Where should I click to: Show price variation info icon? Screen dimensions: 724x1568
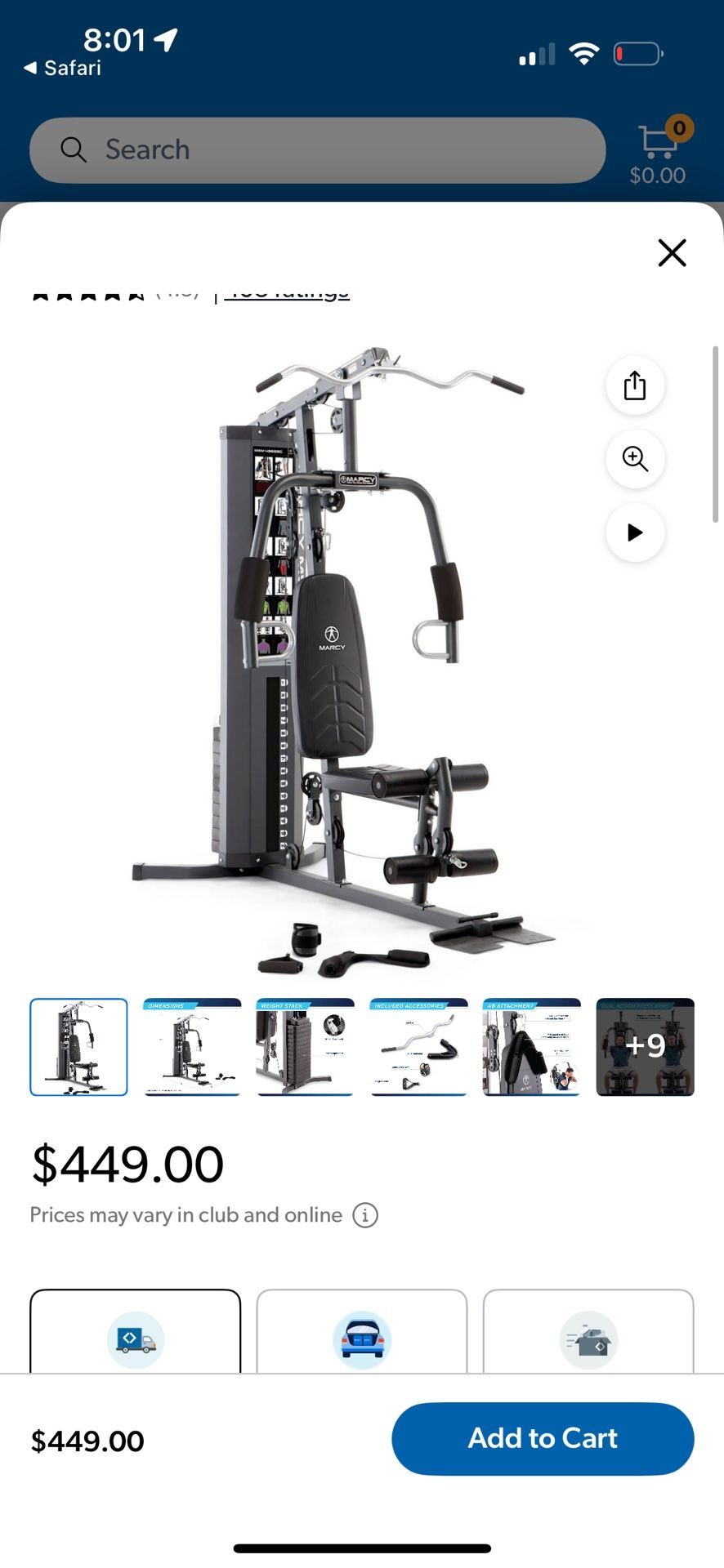(x=365, y=1215)
